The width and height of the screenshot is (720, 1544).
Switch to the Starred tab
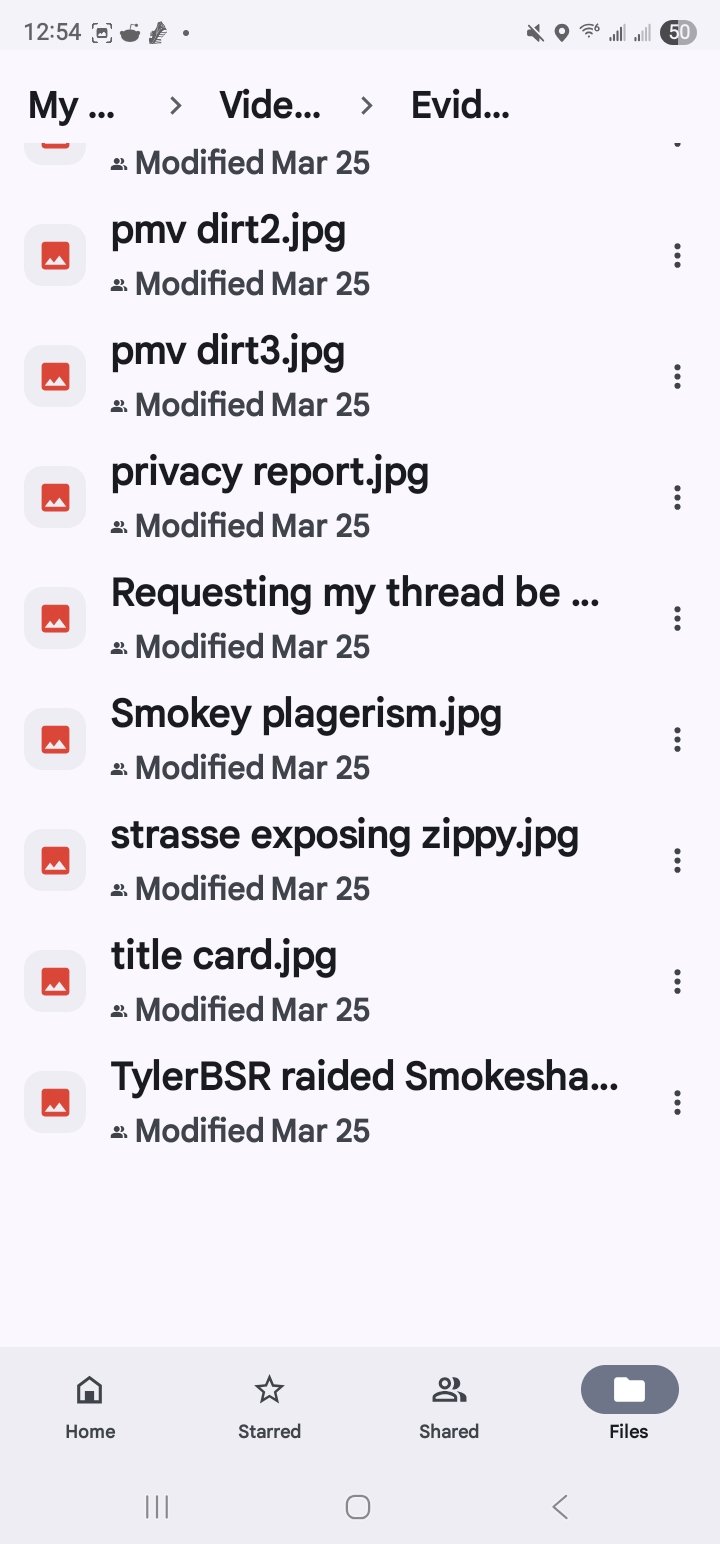click(x=269, y=1405)
